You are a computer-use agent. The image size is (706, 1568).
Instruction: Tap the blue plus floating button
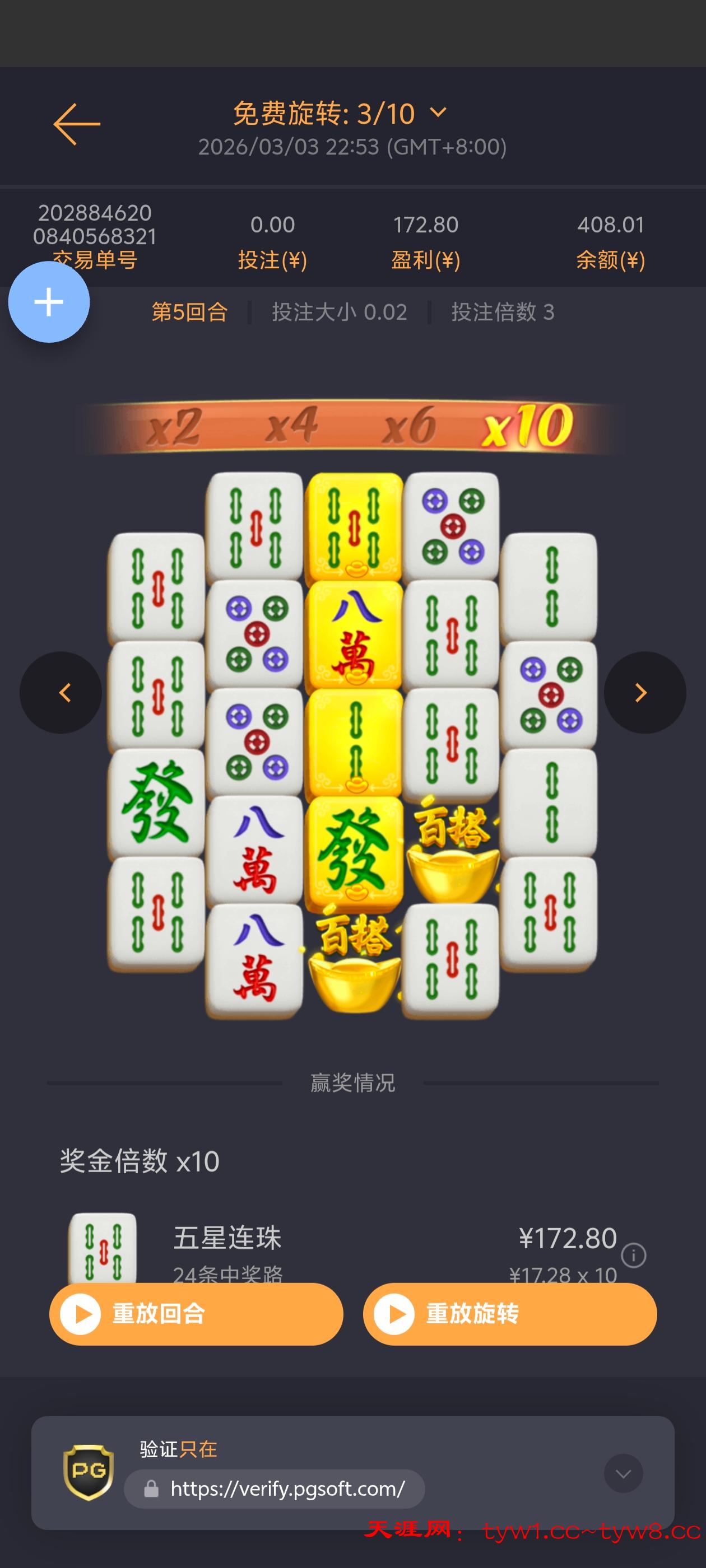[49, 302]
